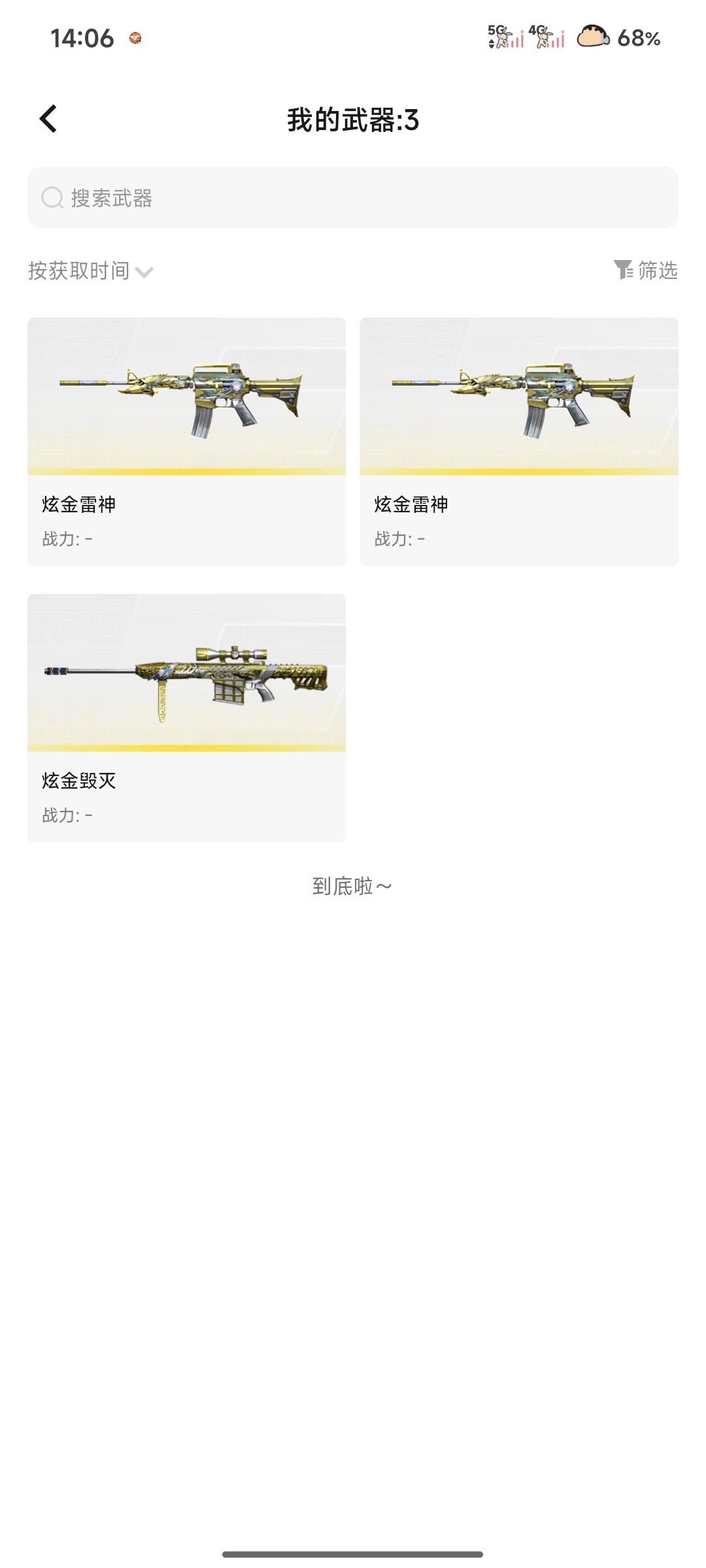Open the 筛选 filter options

click(645, 270)
